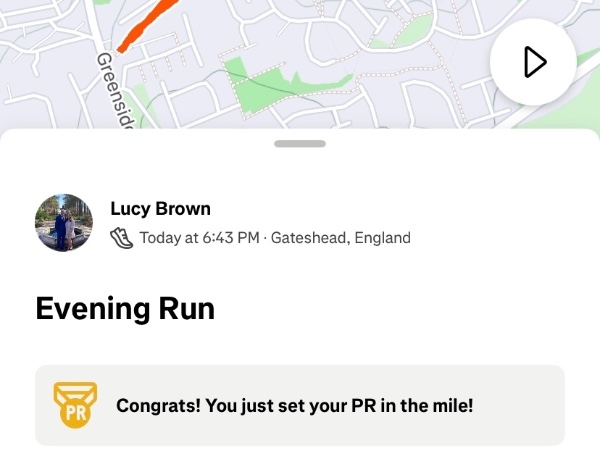Open Lucy Brown's profile picture
The height and width of the screenshot is (450, 600).
64,223
